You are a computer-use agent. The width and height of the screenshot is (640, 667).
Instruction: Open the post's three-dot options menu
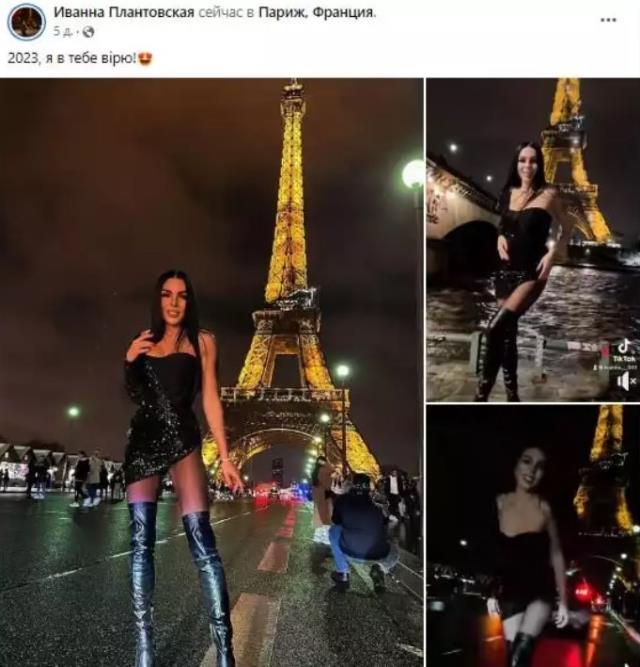(608, 20)
